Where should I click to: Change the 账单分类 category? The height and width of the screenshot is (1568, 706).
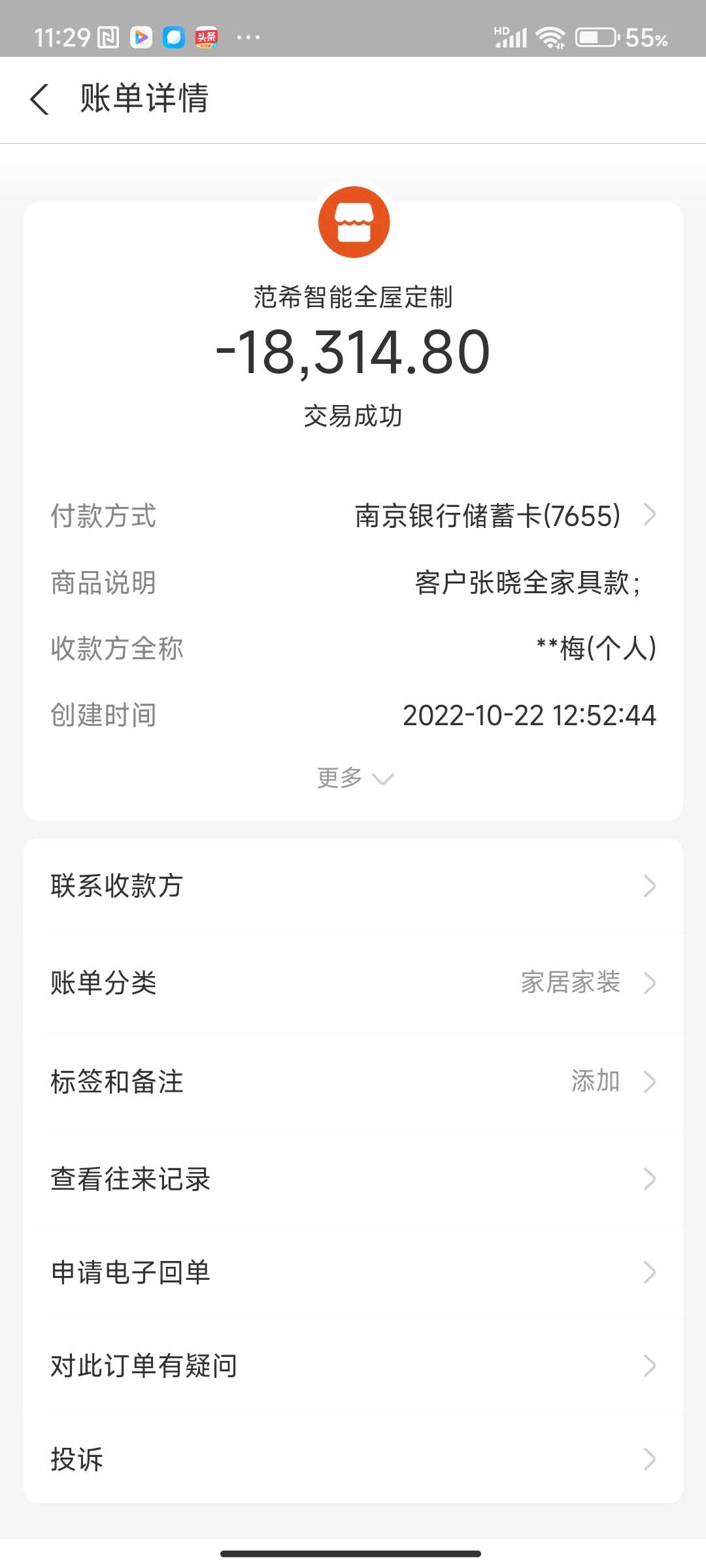pos(353,983)
